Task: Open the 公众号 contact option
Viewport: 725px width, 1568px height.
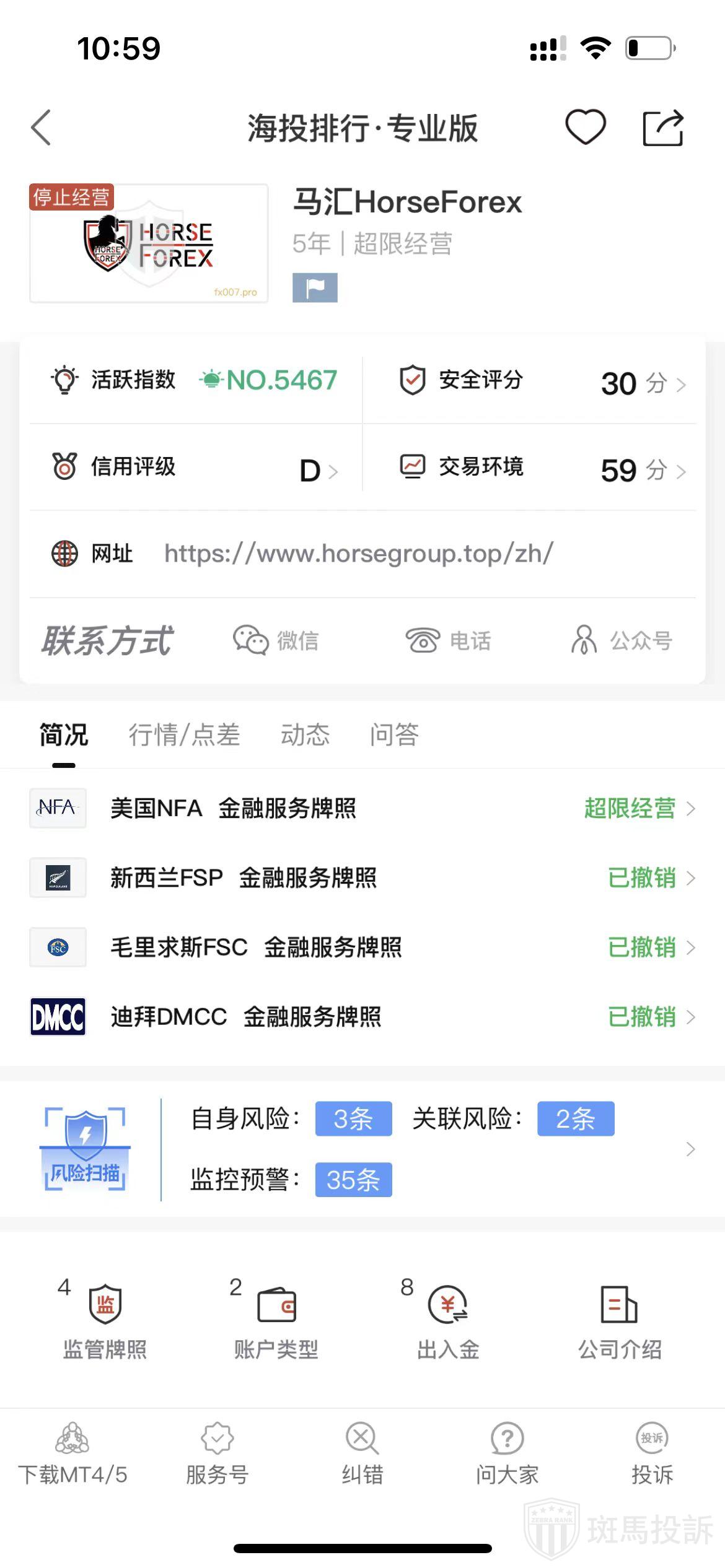Action: [622, 640]
